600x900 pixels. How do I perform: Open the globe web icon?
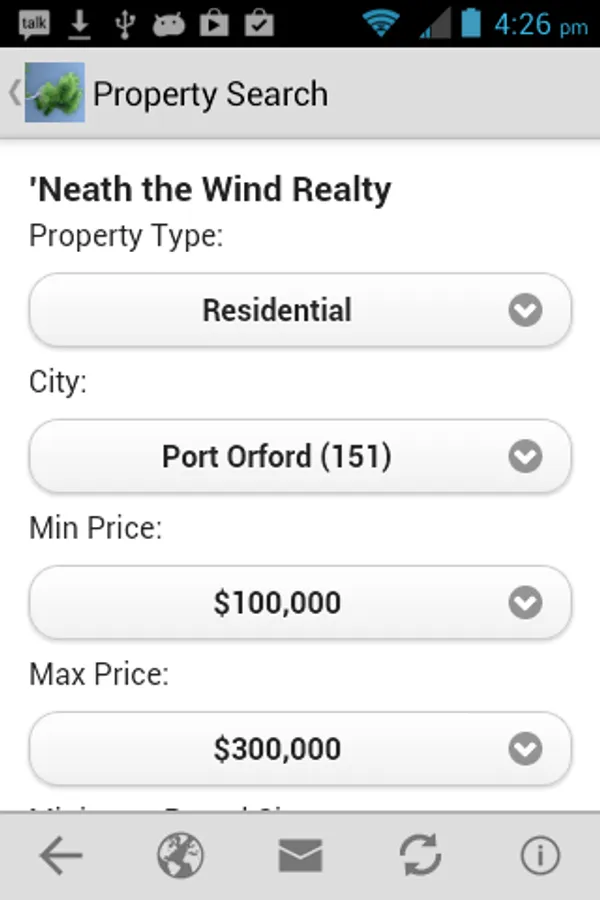(180, 856)
